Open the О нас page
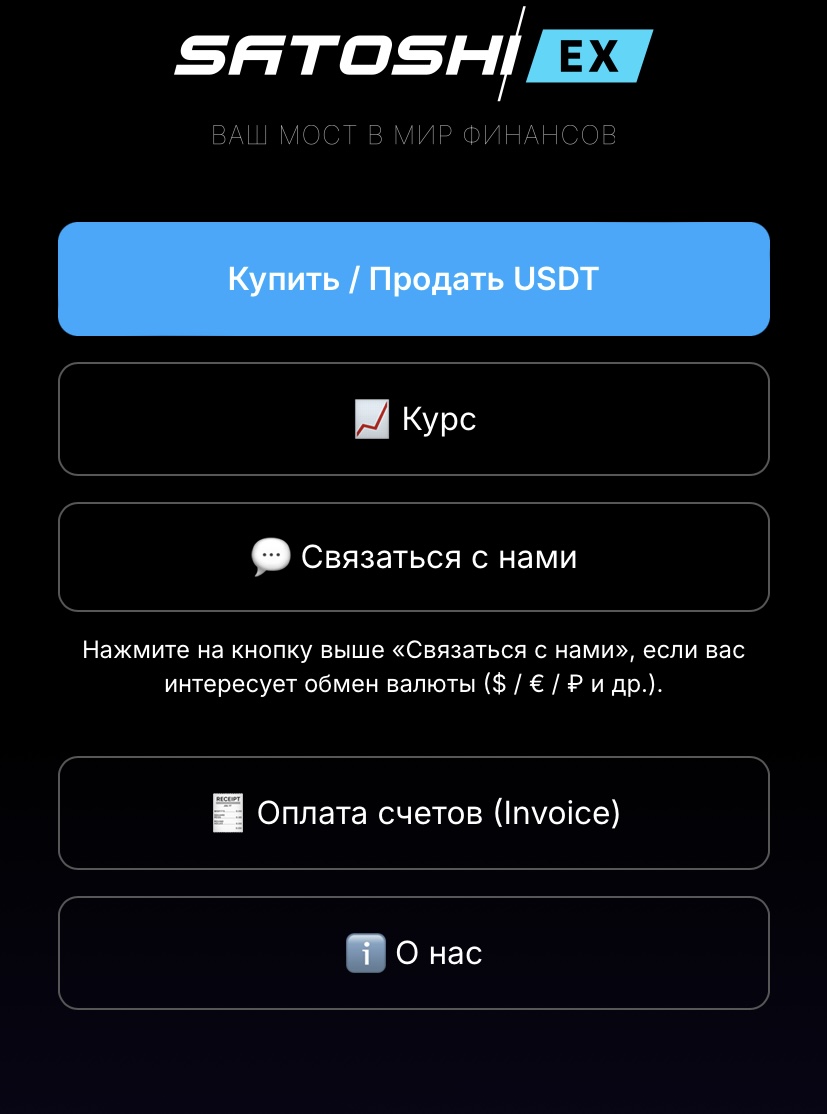The image size is (827, 1114). [x=413, y=952]
